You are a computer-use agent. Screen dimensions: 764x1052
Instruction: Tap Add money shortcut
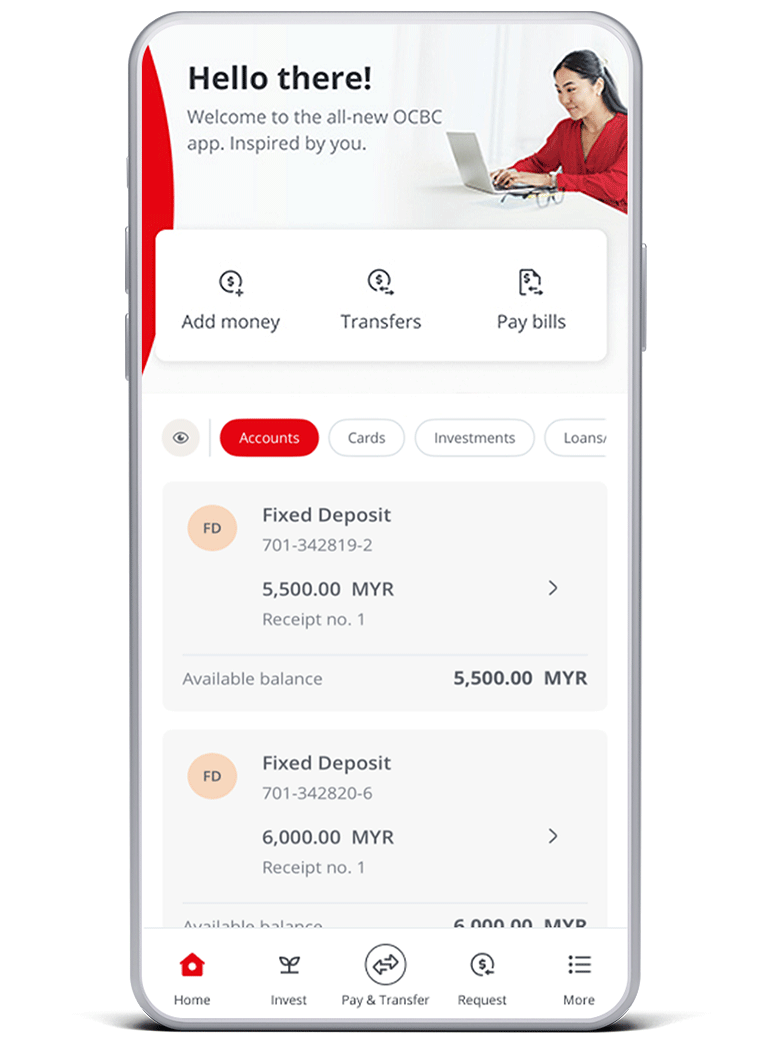231,299
